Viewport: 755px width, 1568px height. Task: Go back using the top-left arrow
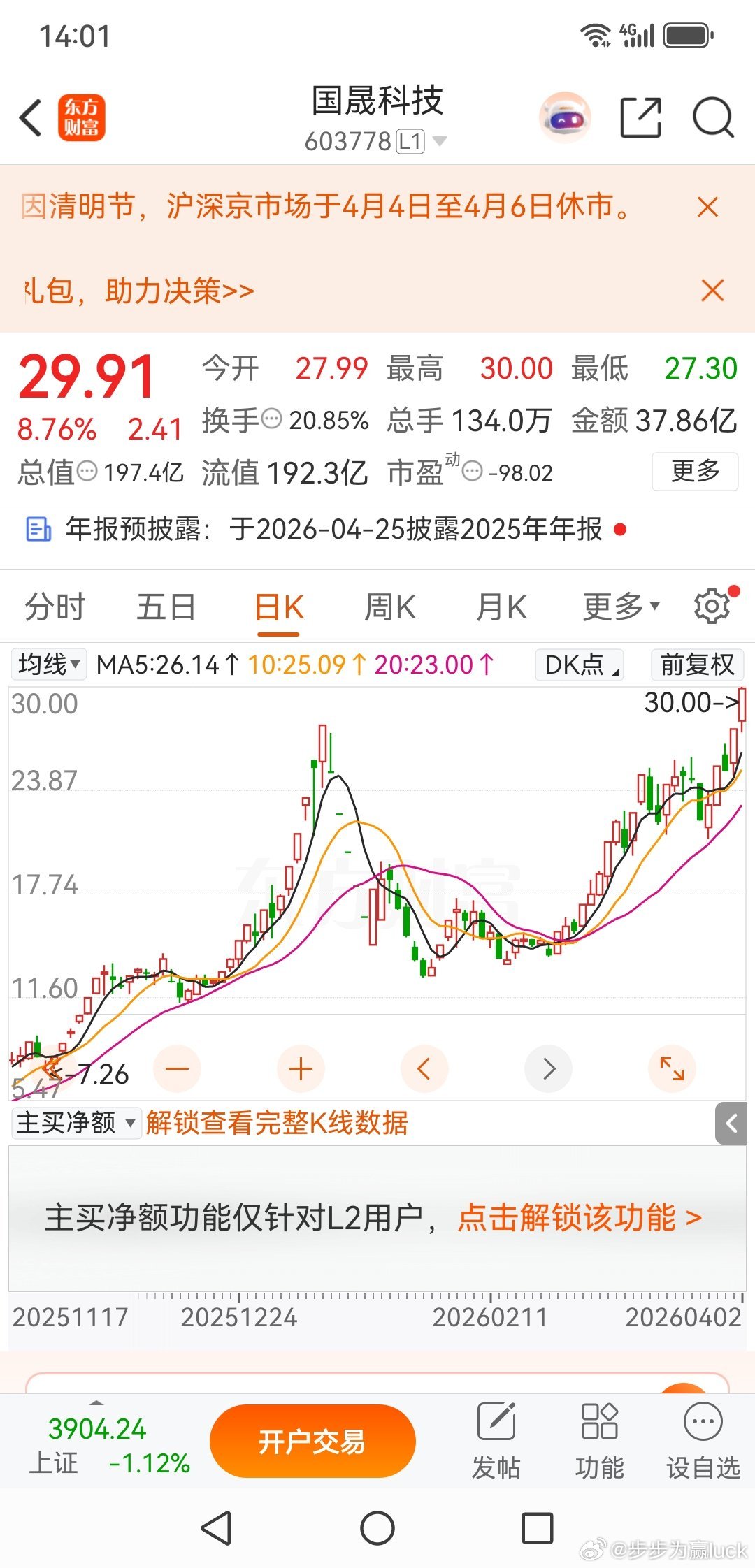pyautogui.click(x=30, y=117)
